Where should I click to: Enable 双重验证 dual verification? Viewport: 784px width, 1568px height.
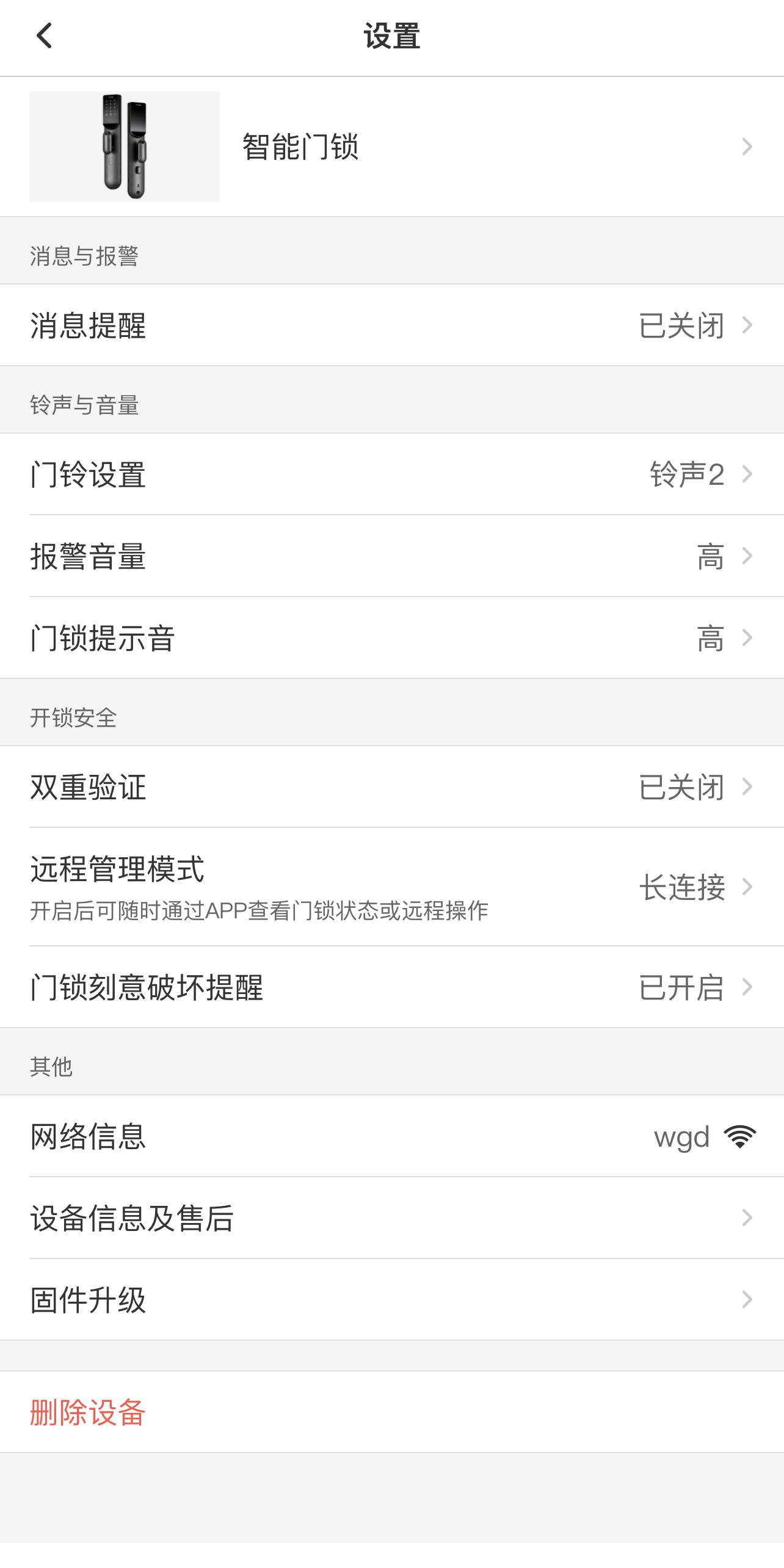coord(391,788)
